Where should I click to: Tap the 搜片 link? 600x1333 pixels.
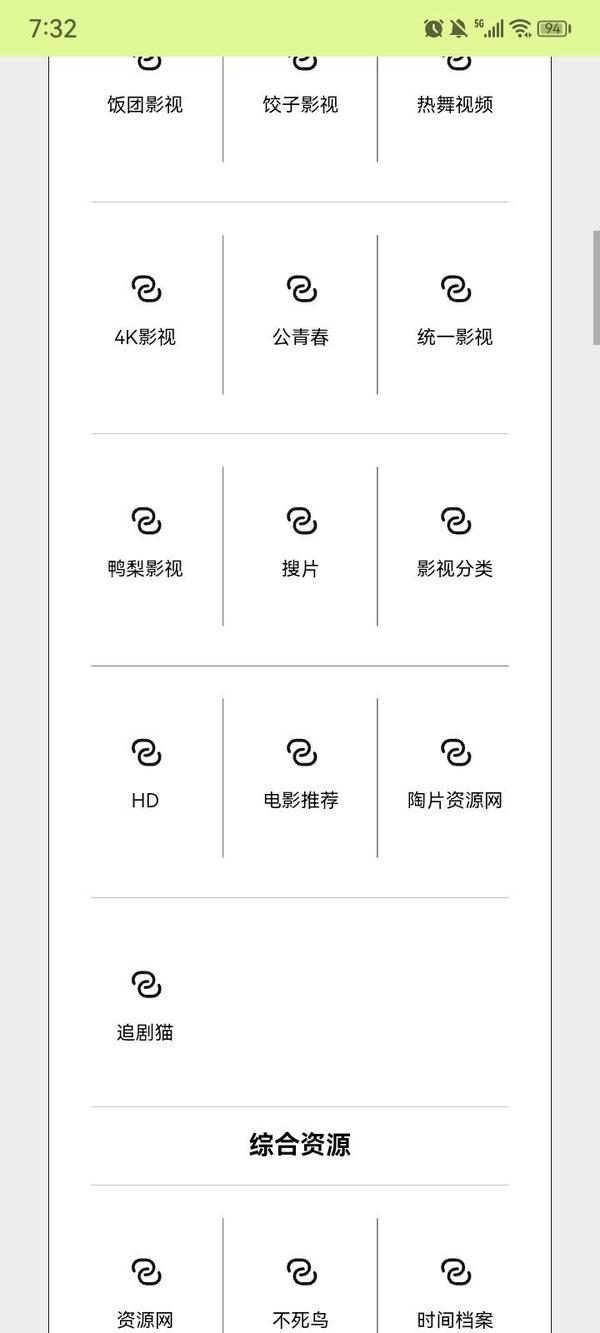click(x=300, y=546)
